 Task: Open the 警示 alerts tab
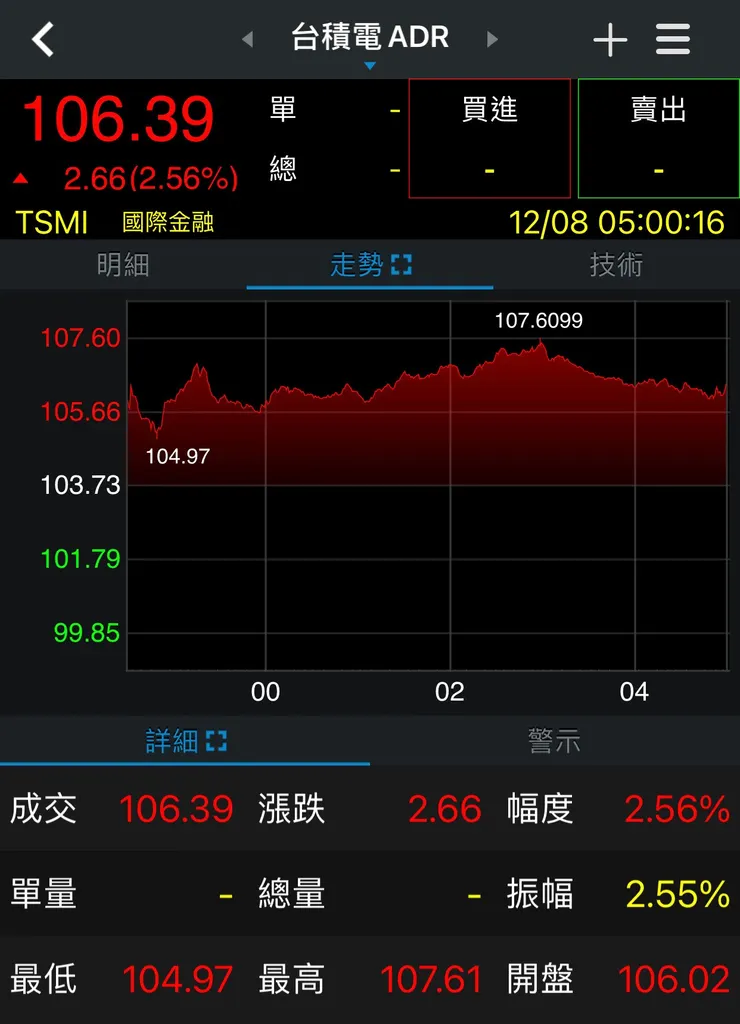click(x=555, y=741)
